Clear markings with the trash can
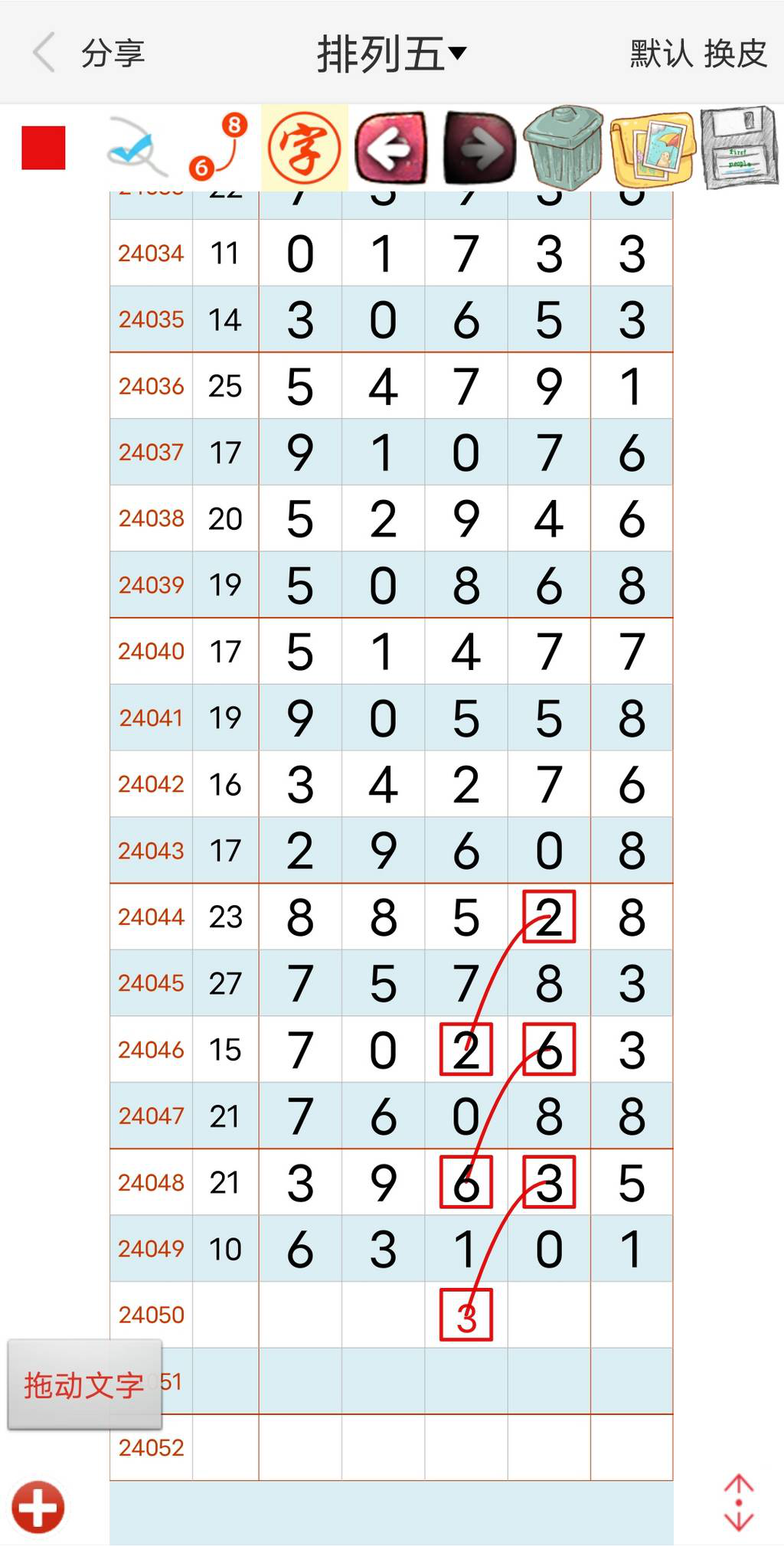 coord(563,148)
